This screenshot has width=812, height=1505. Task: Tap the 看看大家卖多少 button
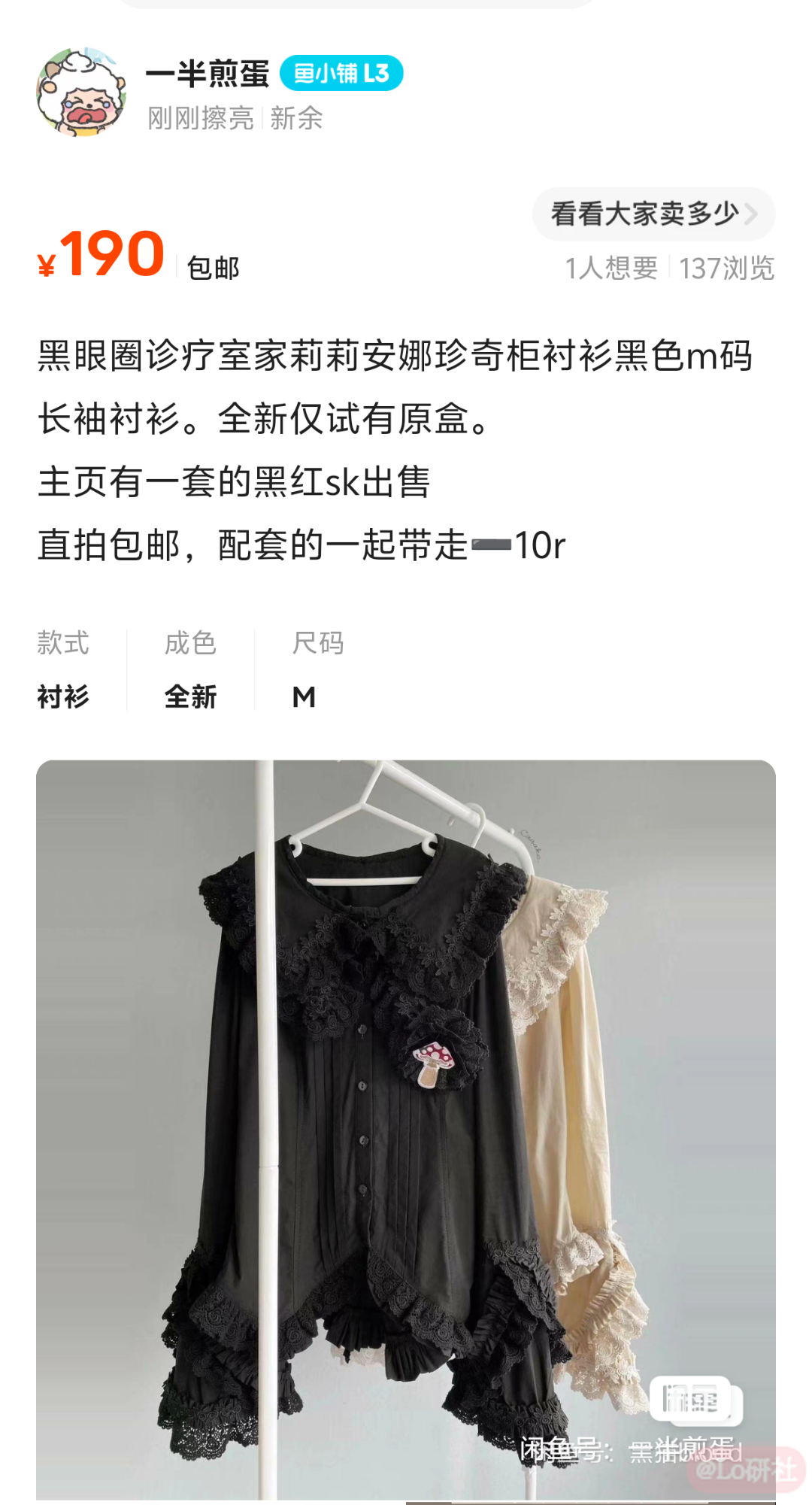click(653, 214)
